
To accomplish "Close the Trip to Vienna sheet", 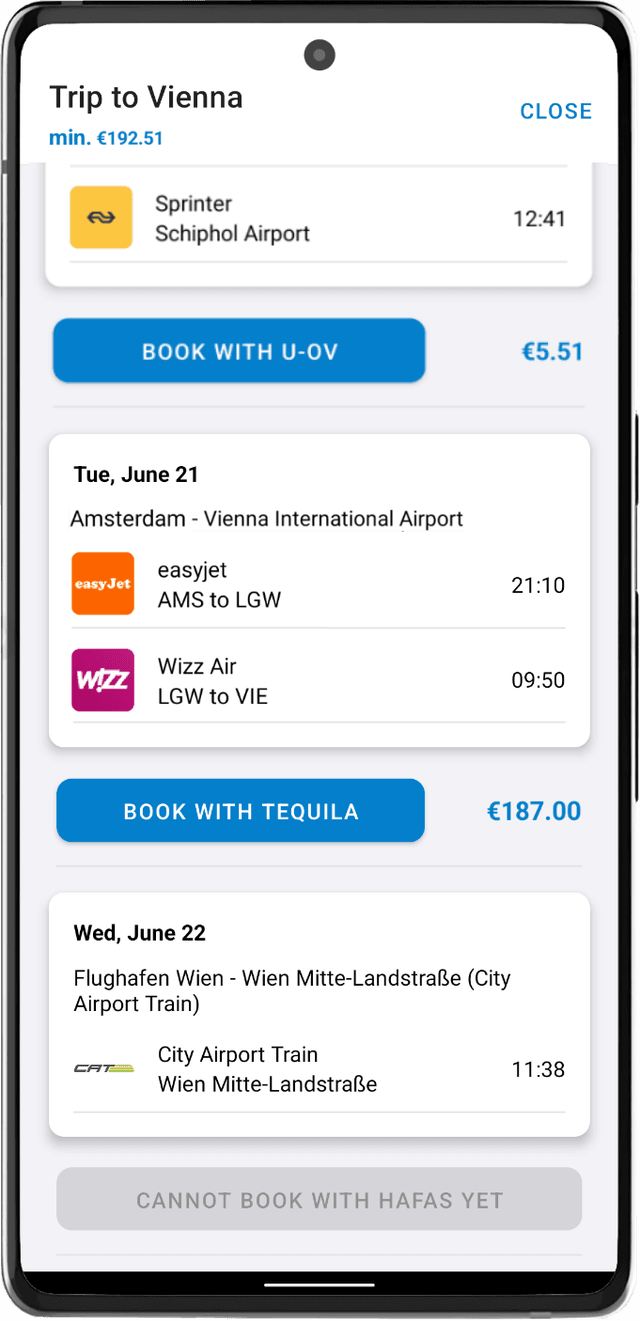I will pyautogui.click(x=555, y=111).
